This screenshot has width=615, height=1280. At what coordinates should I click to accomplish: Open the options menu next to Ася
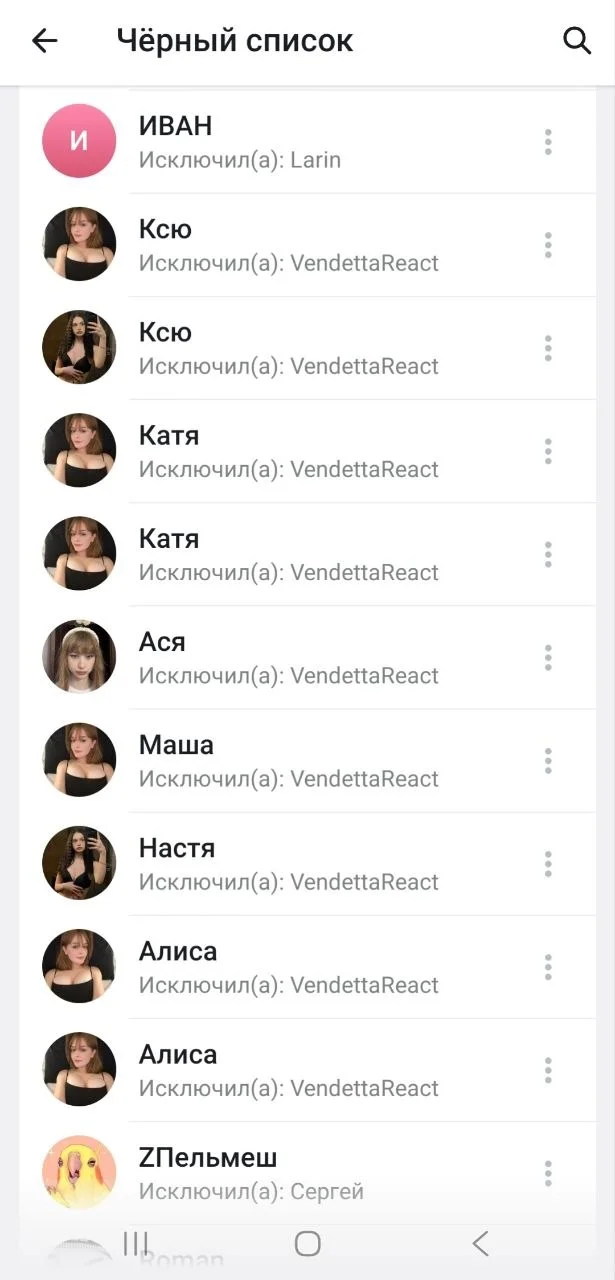548,658
